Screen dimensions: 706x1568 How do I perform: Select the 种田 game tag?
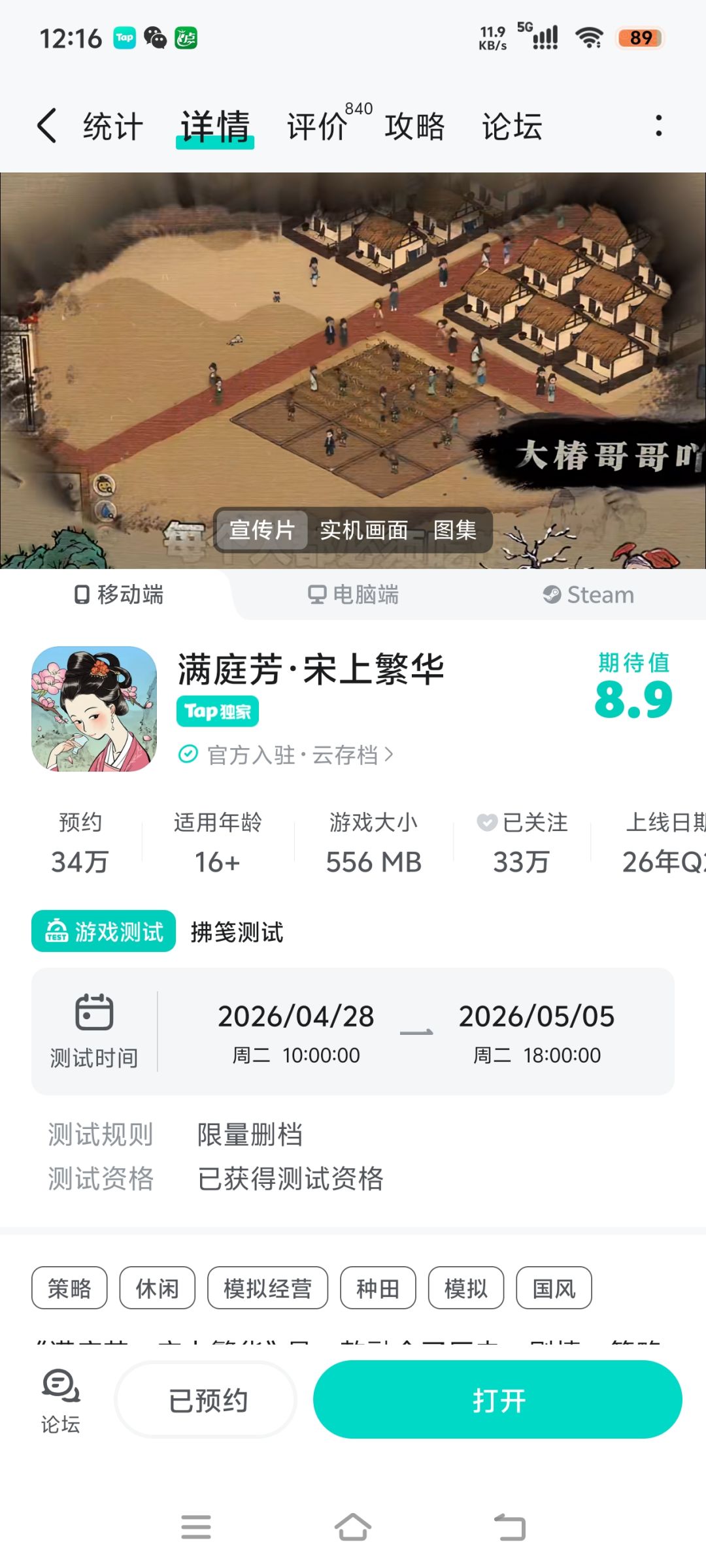(x=378, y=1288)
